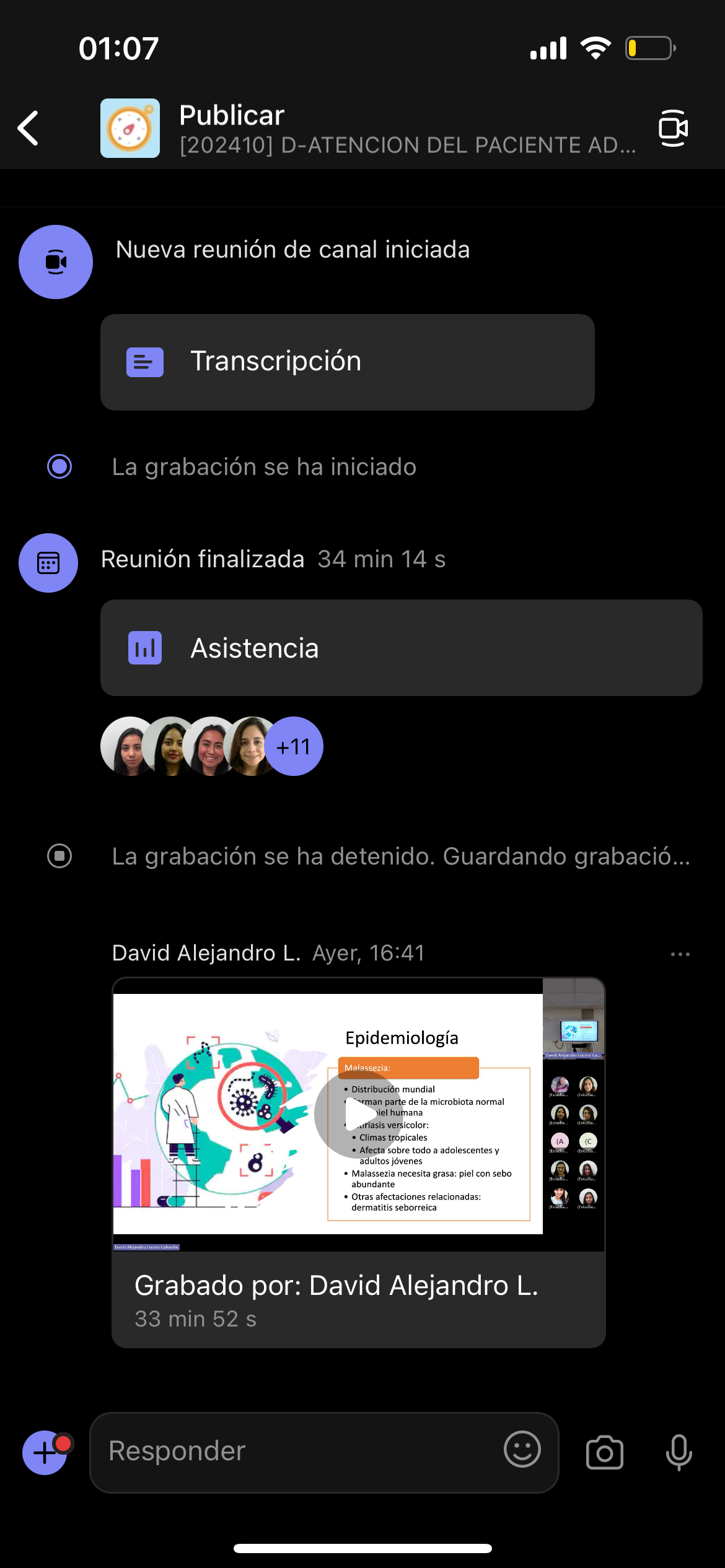Play the recording by David Alejandro L.

(358, 1114)
